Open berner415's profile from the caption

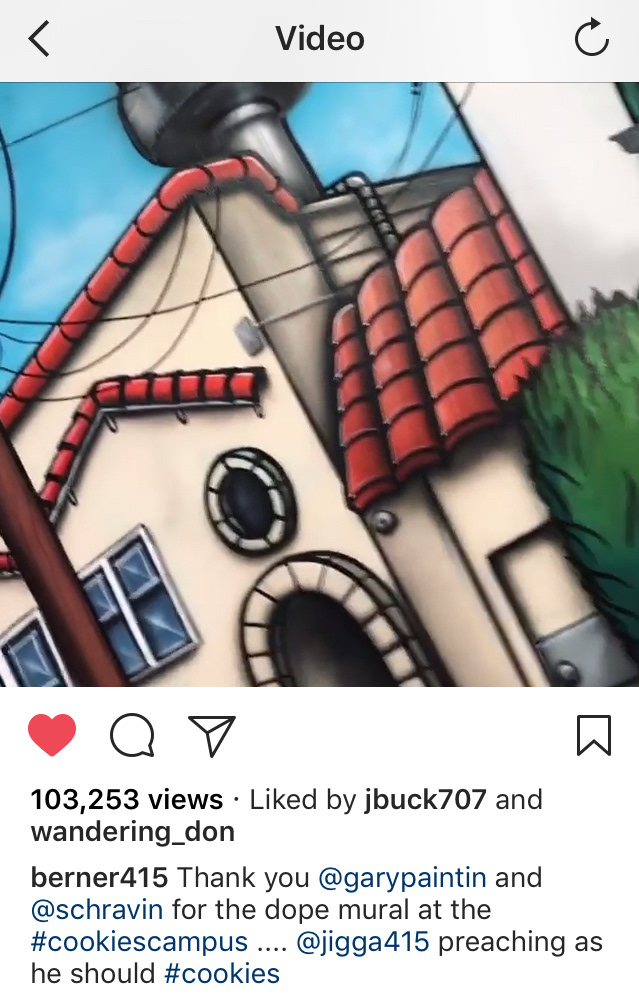pyautogui.click(x=99, y=878)
